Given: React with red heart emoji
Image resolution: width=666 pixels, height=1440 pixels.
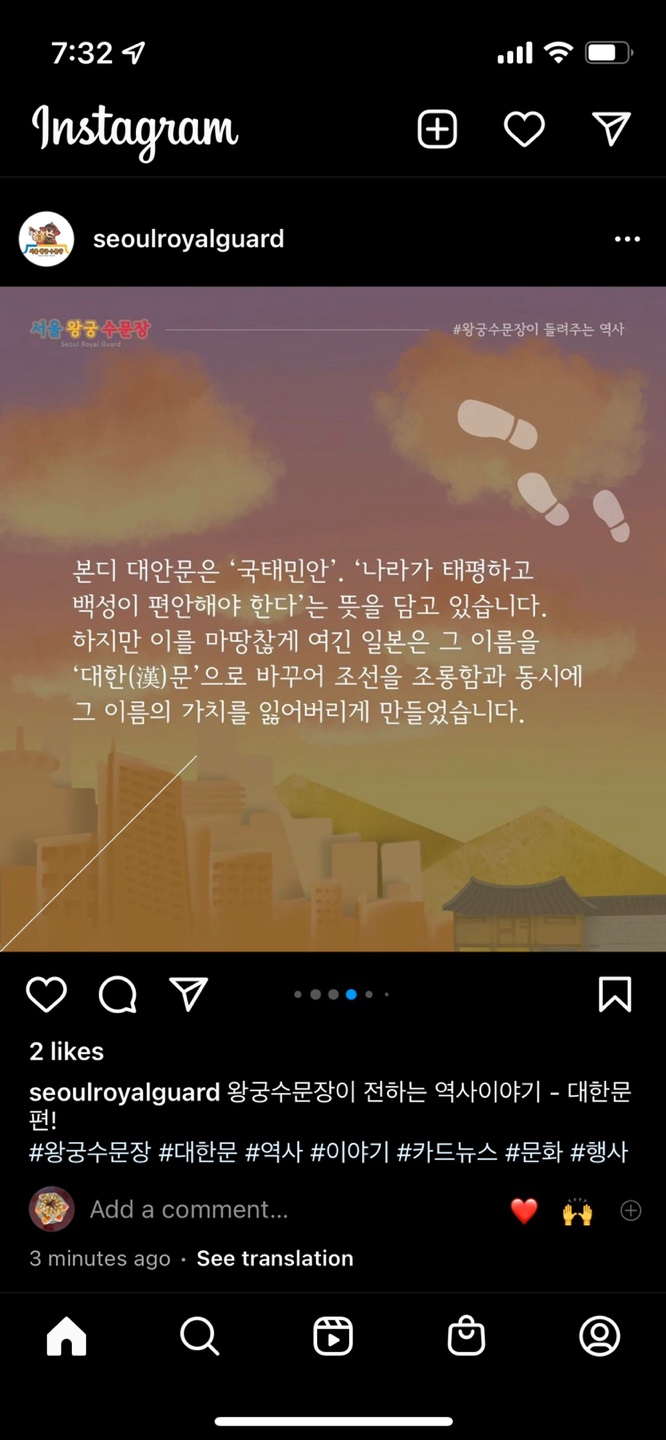Looking at the screenshot, I should click(524, 1211).
